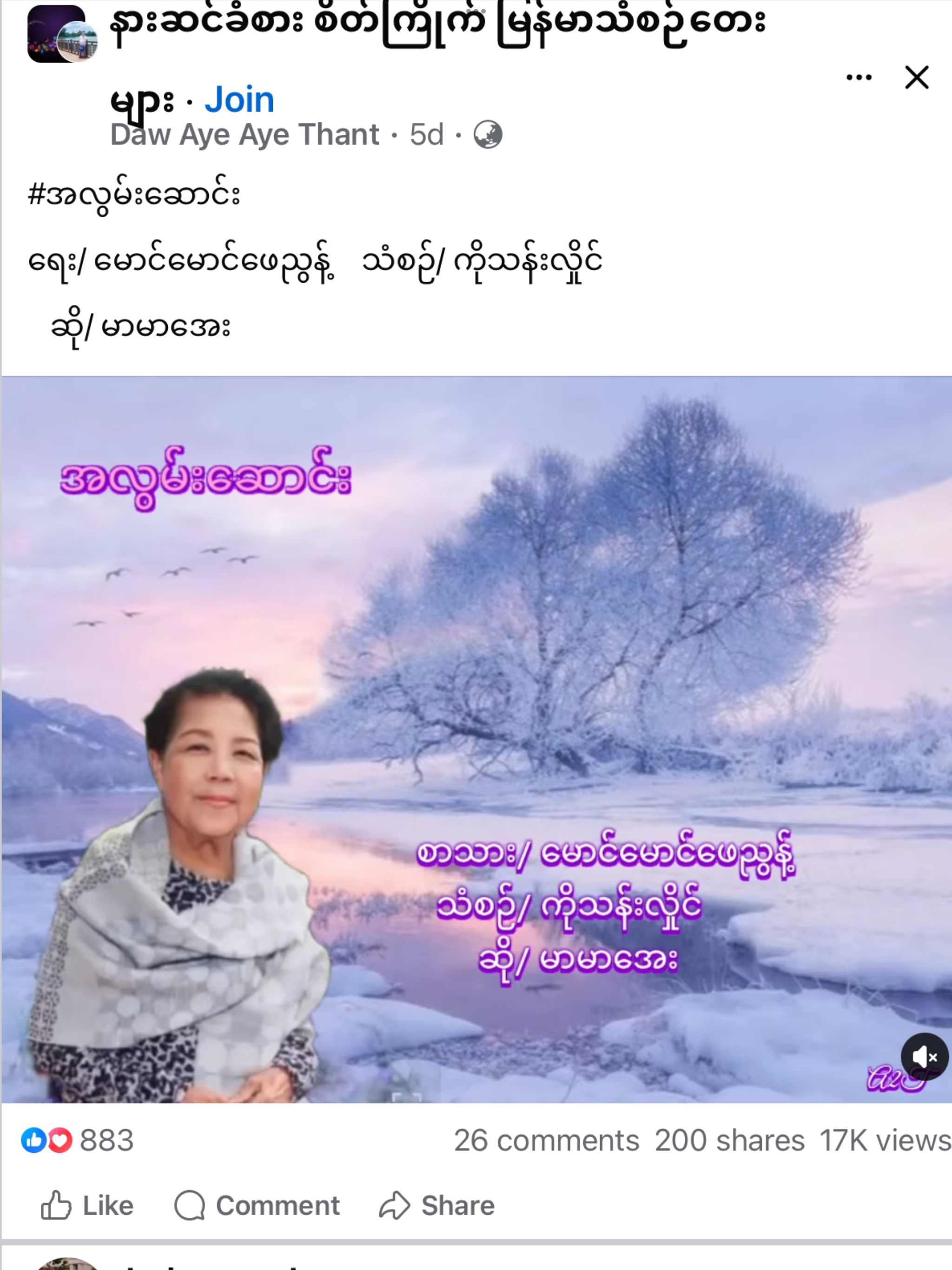Comment on this post

coord(257,1204)
